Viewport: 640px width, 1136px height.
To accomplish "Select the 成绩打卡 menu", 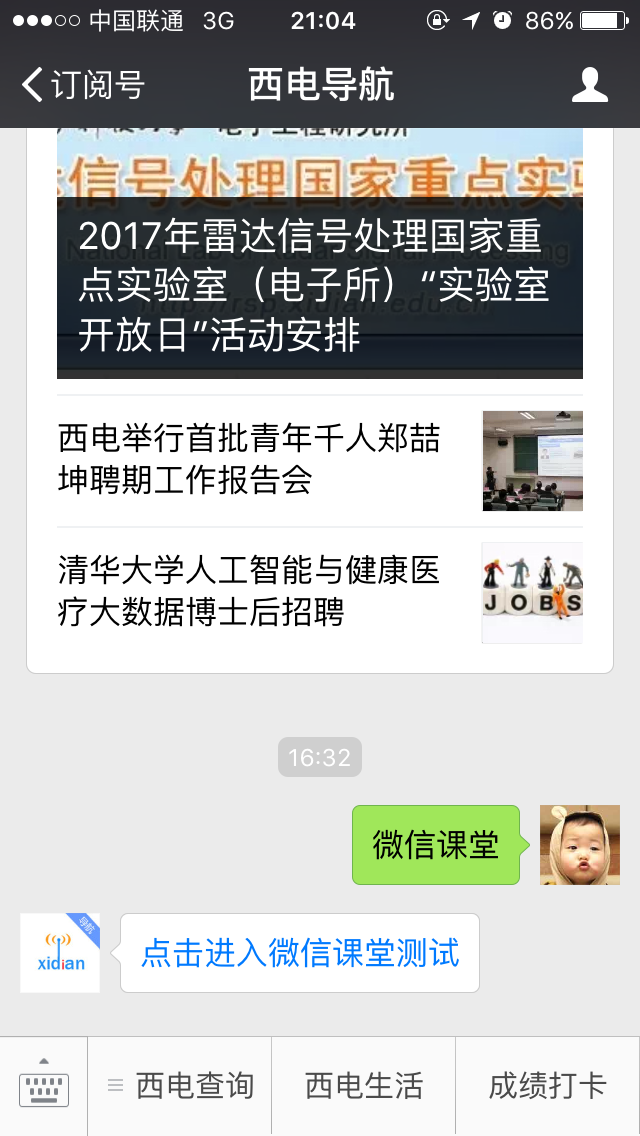I will (x=547, y=1086).
